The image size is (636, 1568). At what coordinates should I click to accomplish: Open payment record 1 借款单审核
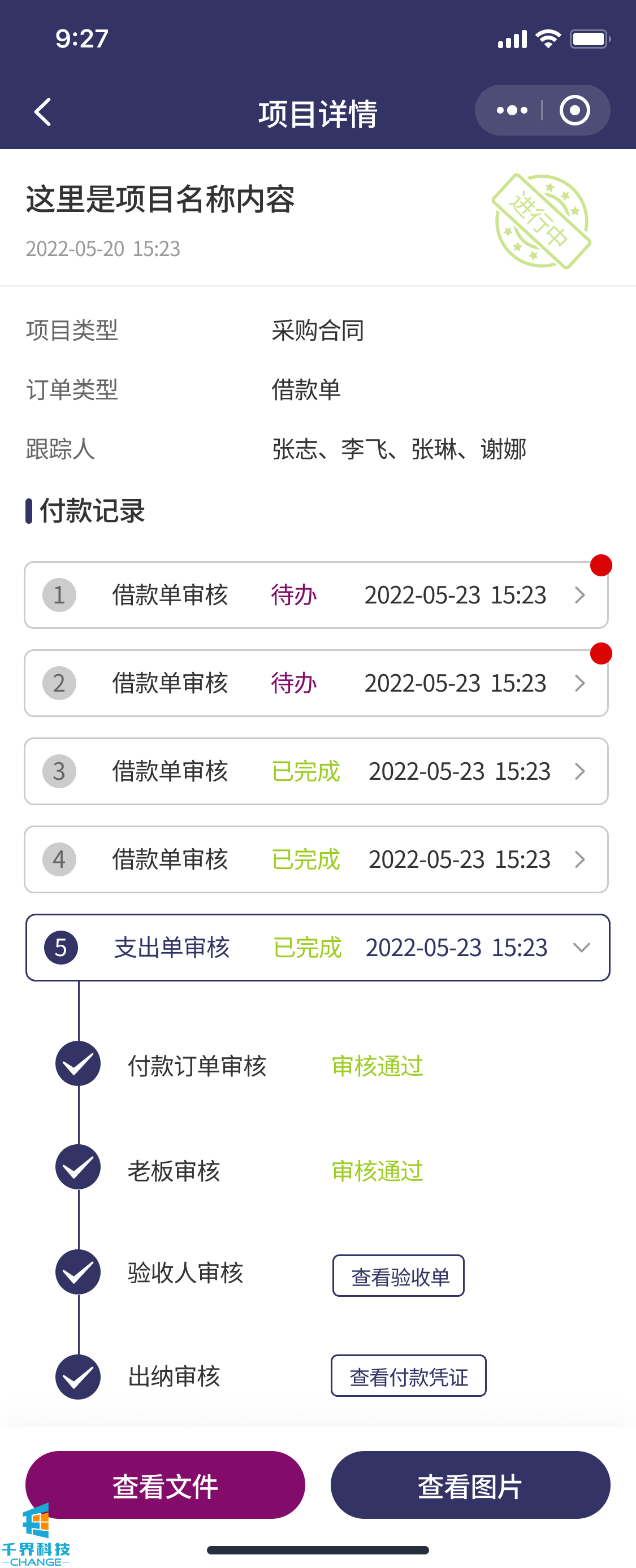point(316,594)
